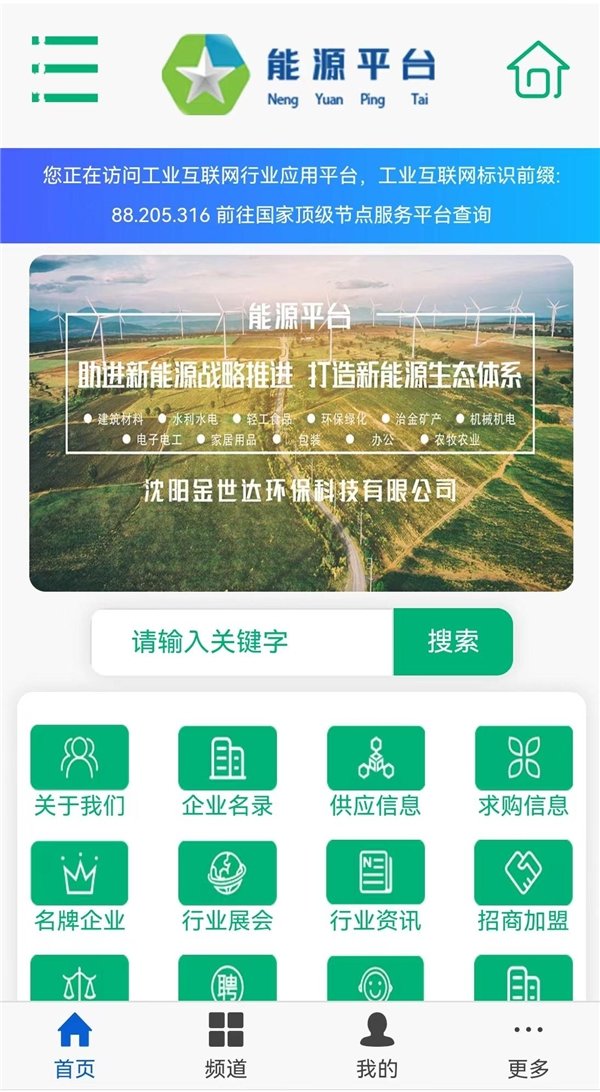Open 行业资讯 news
Screen dimensions: 600x1092
pos(375,886)
